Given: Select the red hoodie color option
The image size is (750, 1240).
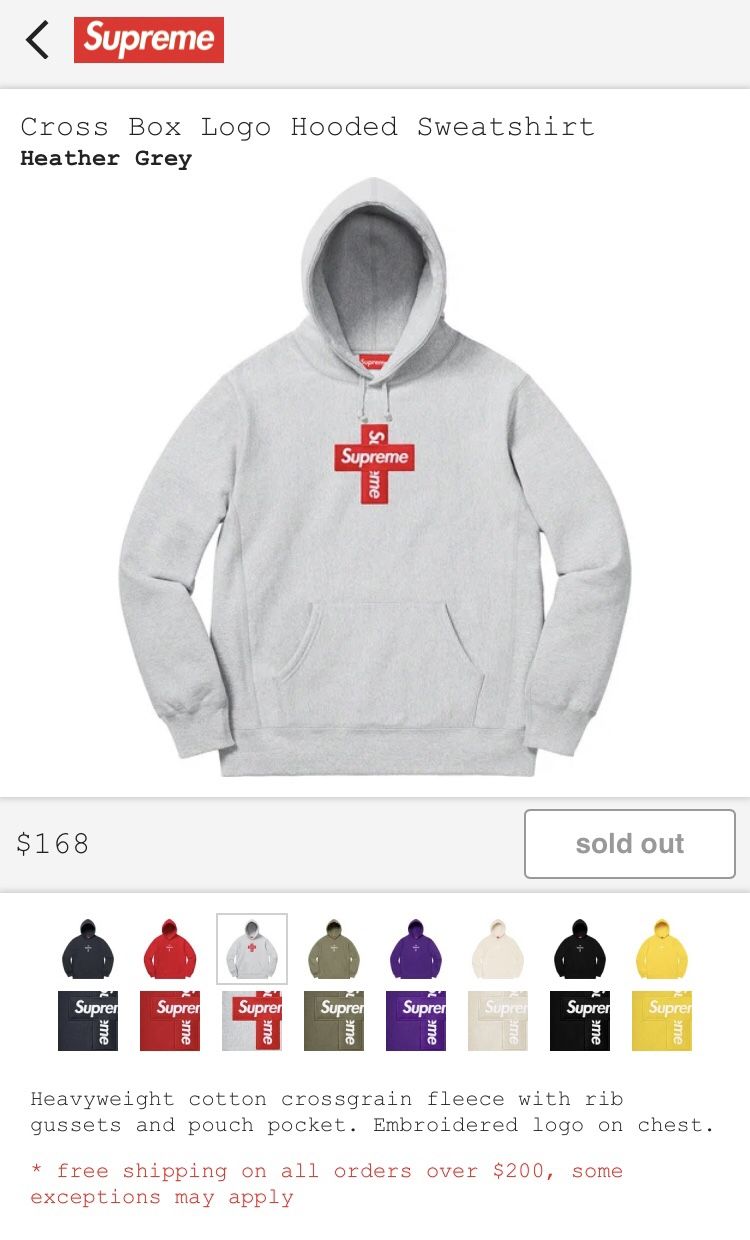Looking at the screenshot, I should pos(170,949).
